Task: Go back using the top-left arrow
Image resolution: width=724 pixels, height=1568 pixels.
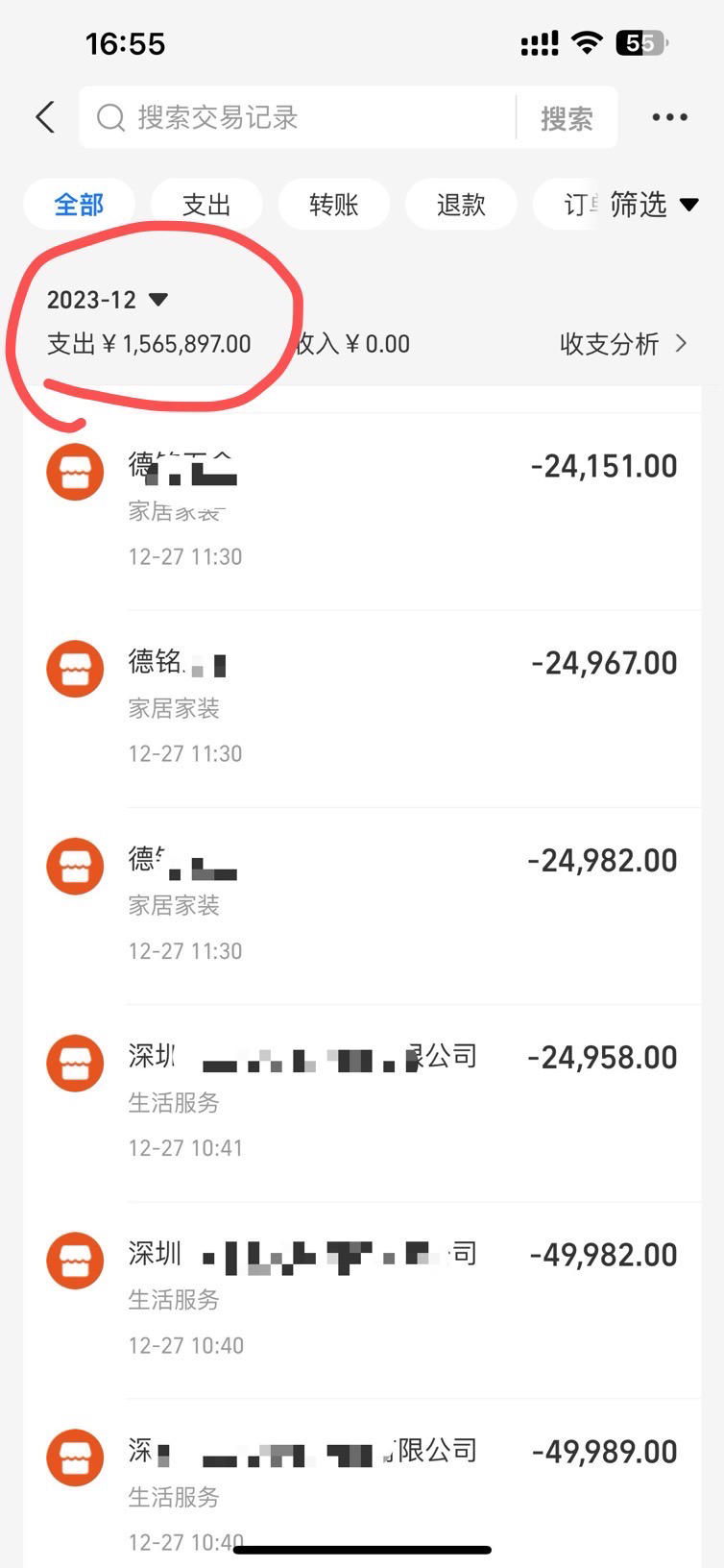Action: tap(45, 117)
